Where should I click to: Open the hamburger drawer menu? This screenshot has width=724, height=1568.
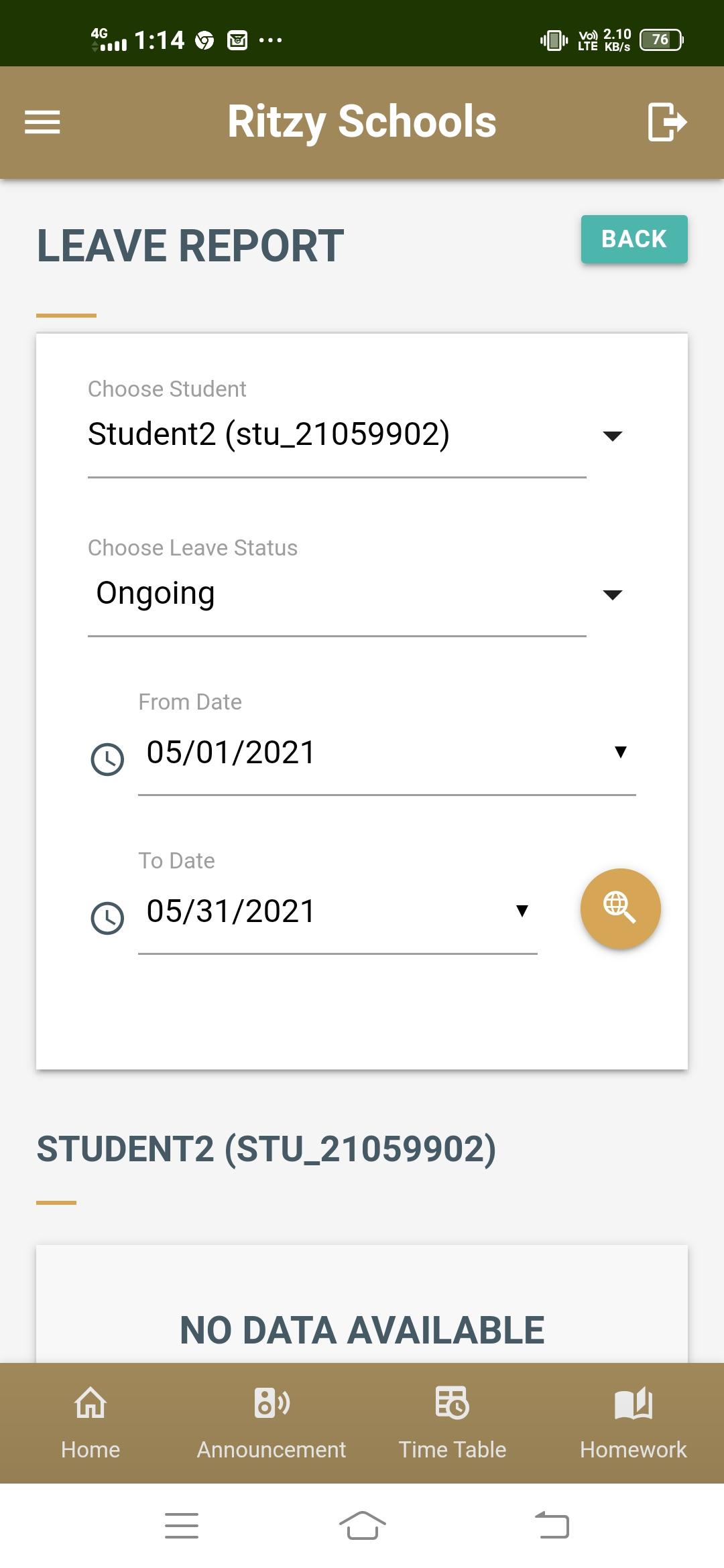click(x=42, y=122)
